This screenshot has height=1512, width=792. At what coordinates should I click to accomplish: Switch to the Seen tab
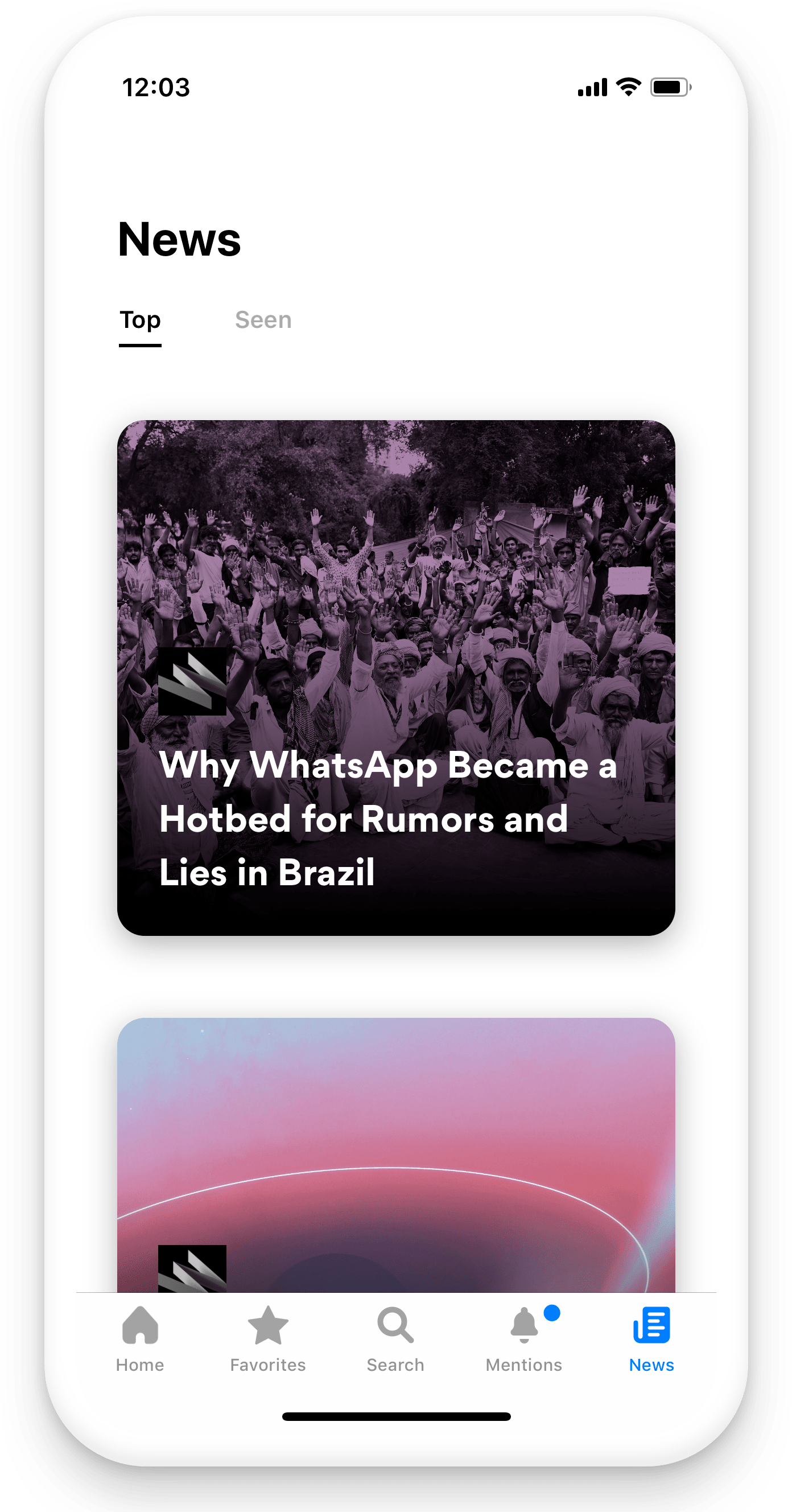coord(263,321)
